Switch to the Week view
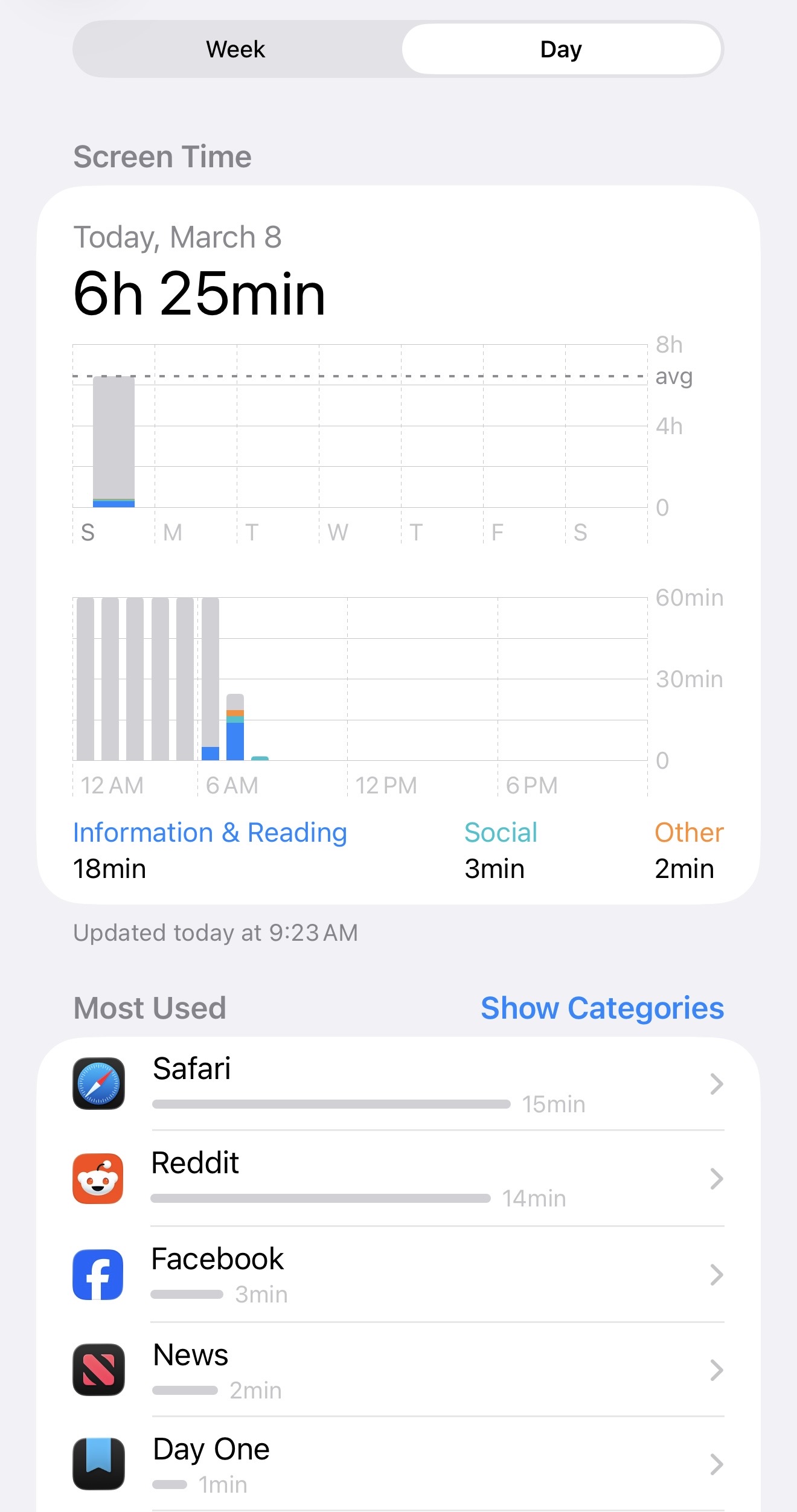Viewport: 797px width, 1512px height. (235, 50)
